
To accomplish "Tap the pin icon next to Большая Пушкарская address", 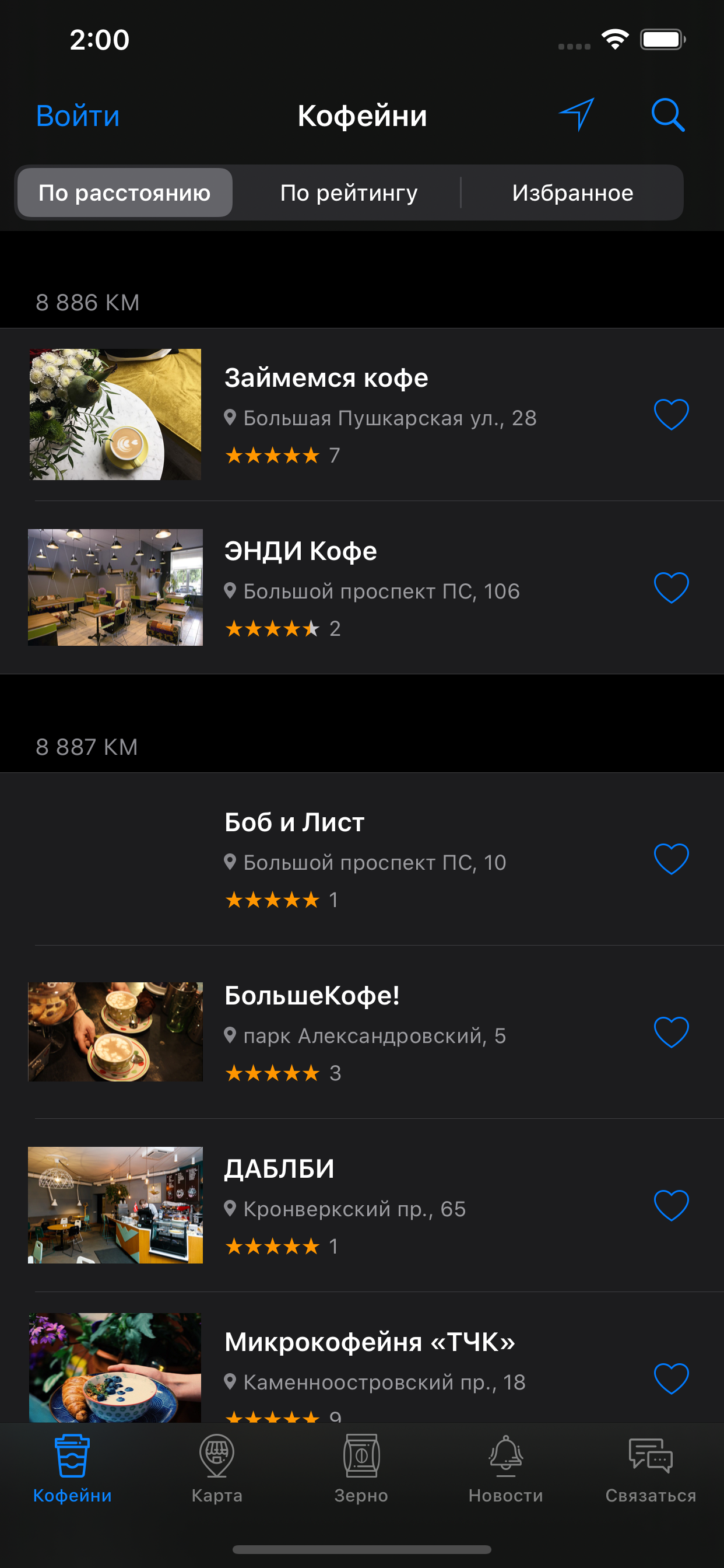I will [230, 418].
